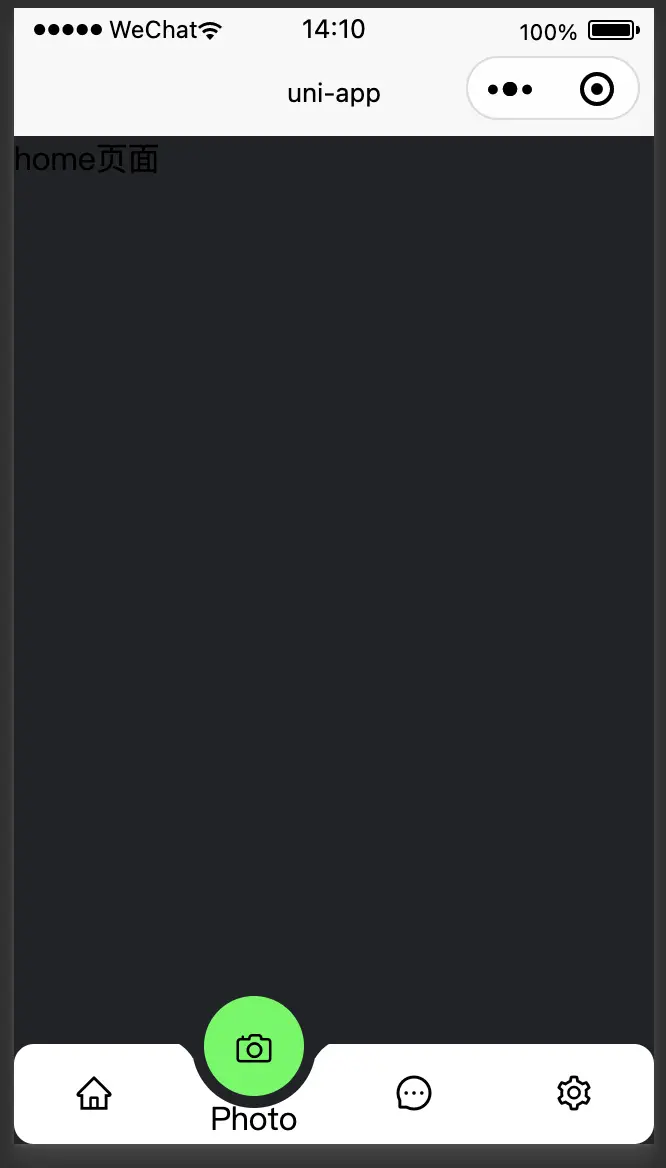Screen dimensions: 666x1168
Task: Switch to the home tab
Action: (x=94, y=1094)
